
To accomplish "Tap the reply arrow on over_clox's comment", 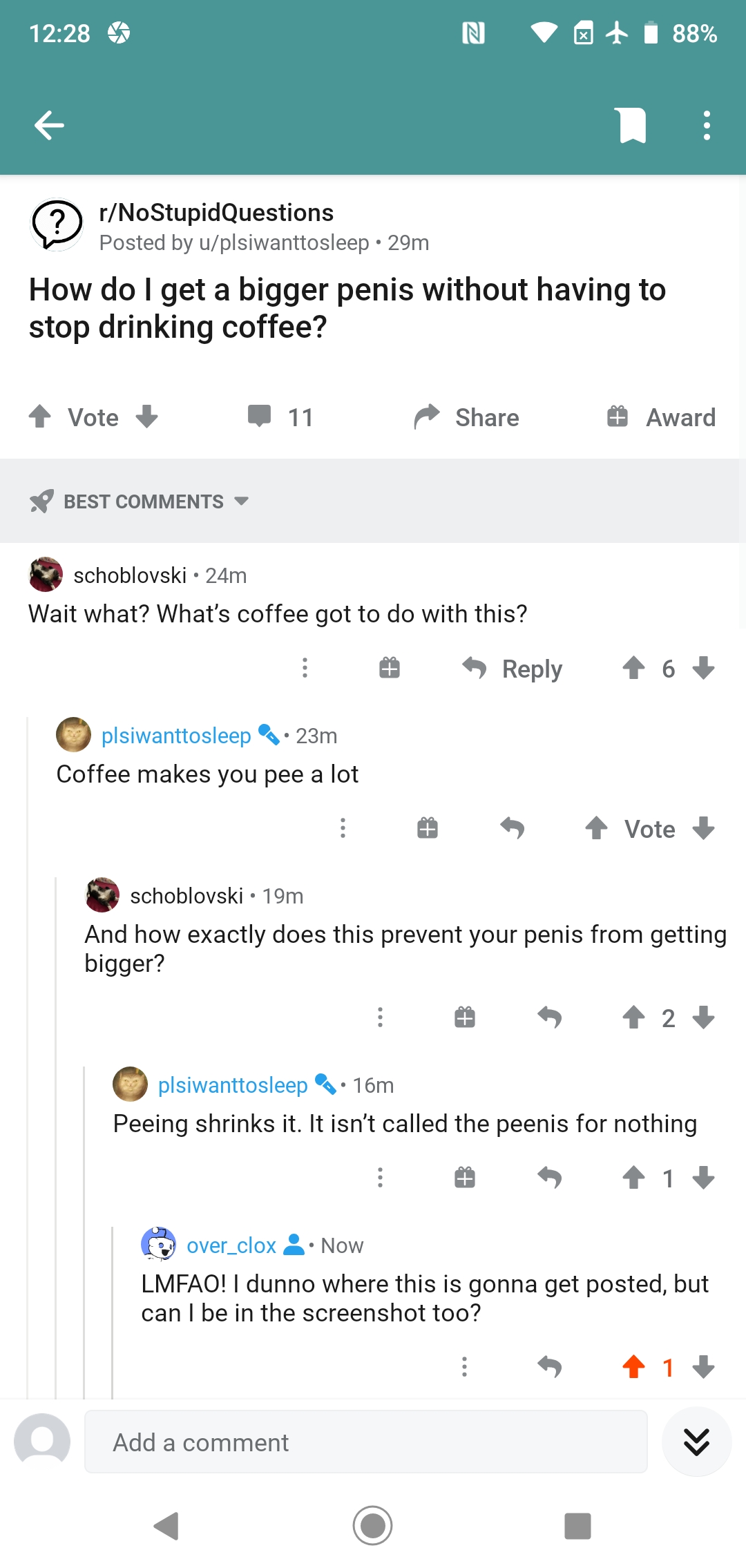I will pos(551,1367).
